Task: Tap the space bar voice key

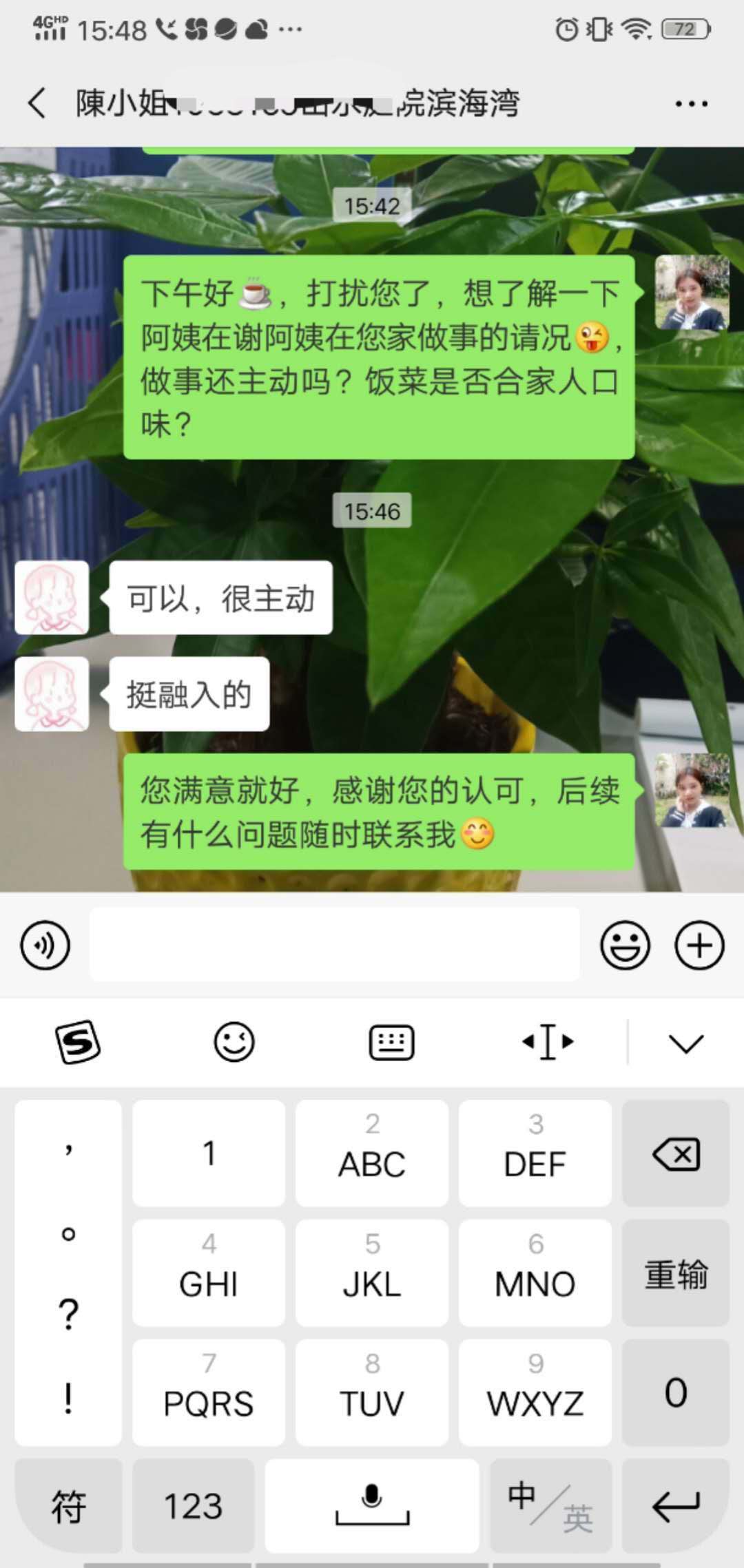Action: 372,1505
